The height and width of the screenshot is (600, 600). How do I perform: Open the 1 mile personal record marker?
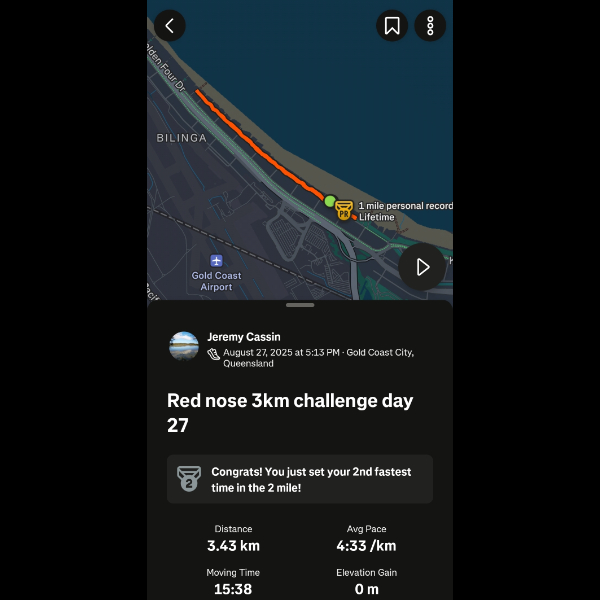coord(344,209)
